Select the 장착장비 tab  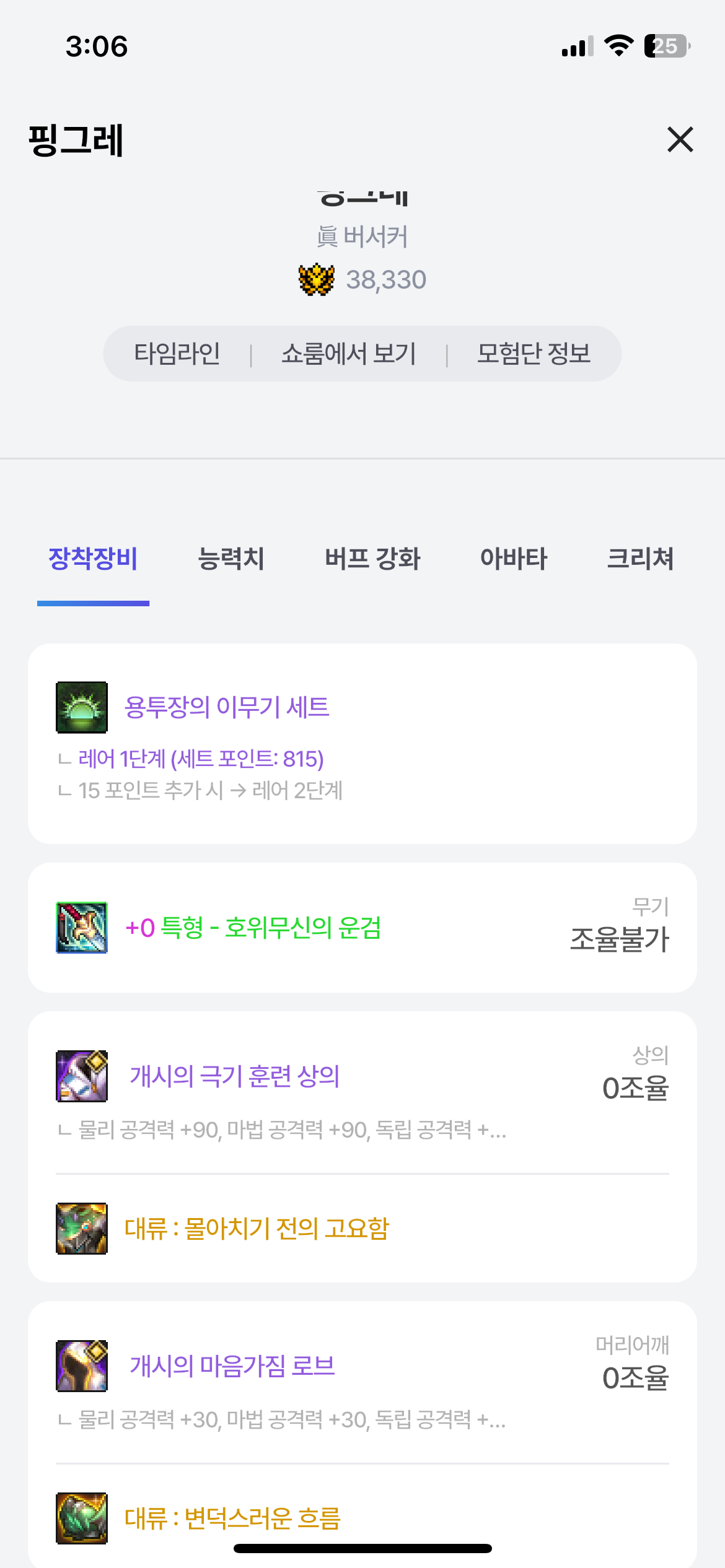pos(93,559)
